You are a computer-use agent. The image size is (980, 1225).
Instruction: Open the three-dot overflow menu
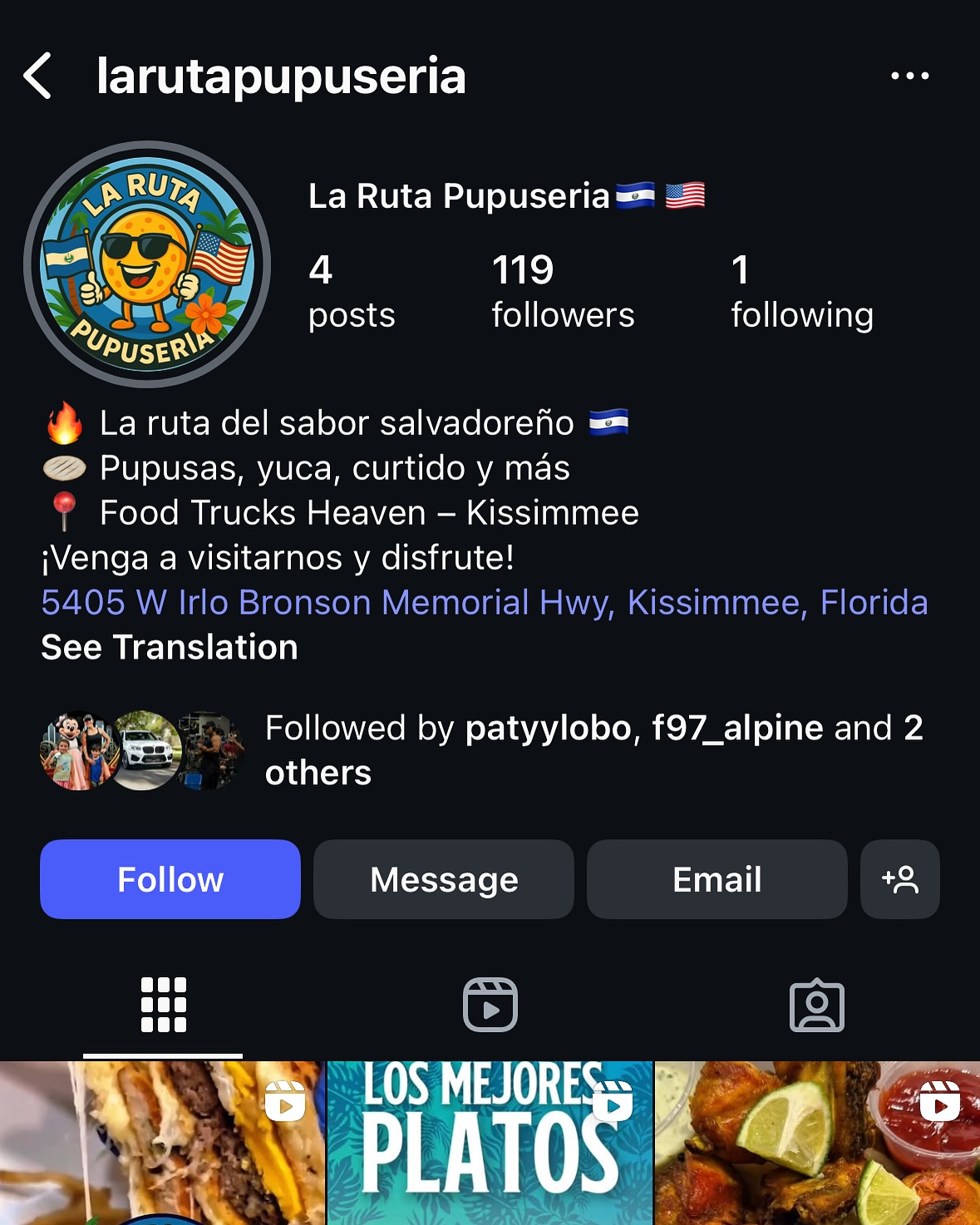[x=909, y=76]
